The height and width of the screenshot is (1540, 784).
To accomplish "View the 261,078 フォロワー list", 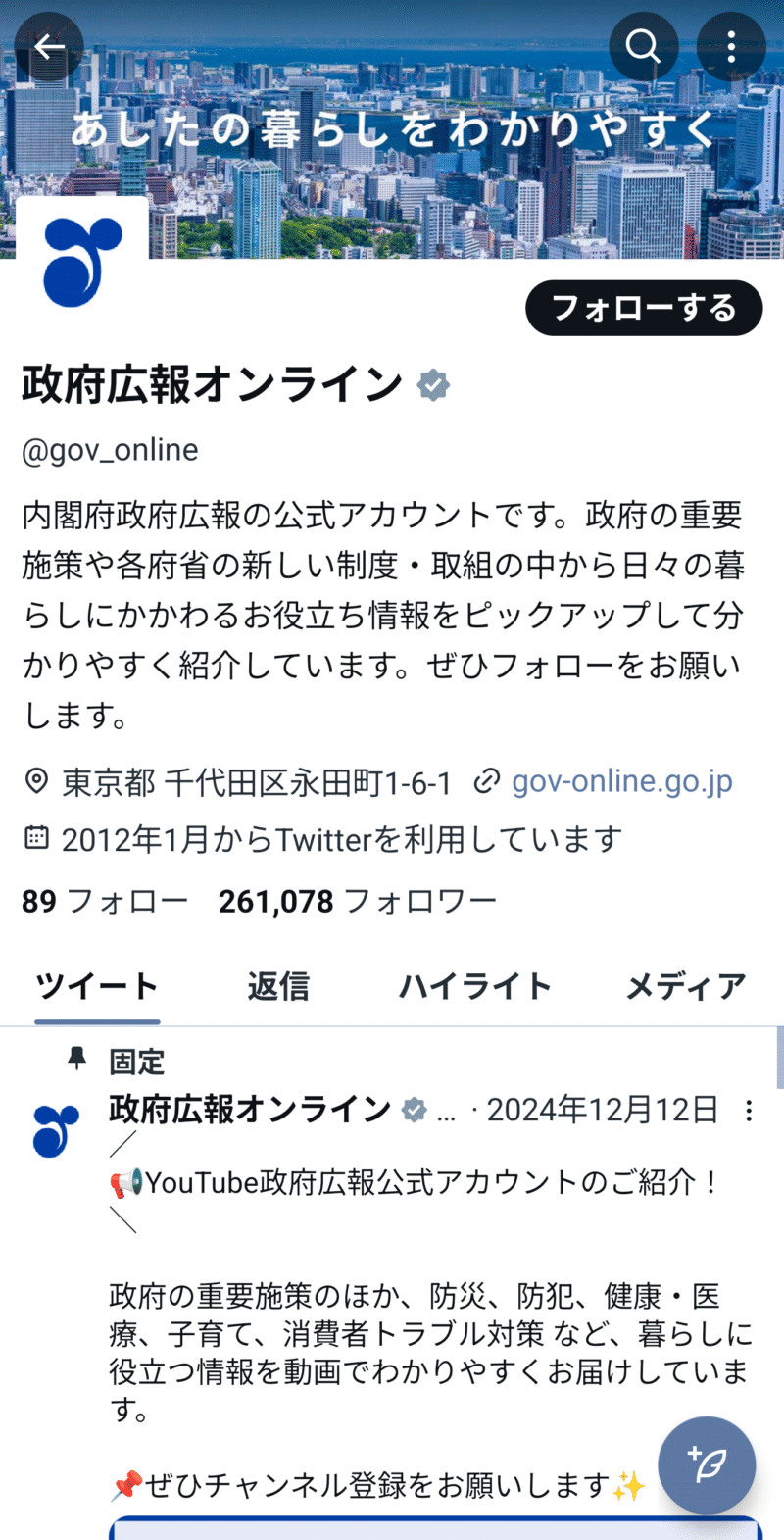I will 357,901.
